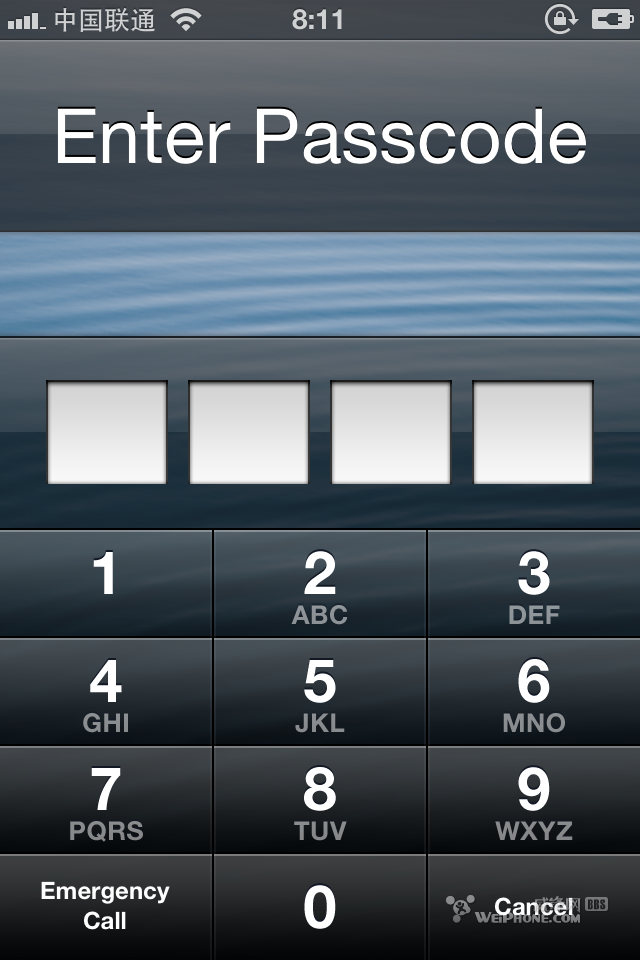Image resolution: width=640 pixels, height=960 pixels.
Task: Tap the 4 GHI key
Action: click(x=106, y=692)
